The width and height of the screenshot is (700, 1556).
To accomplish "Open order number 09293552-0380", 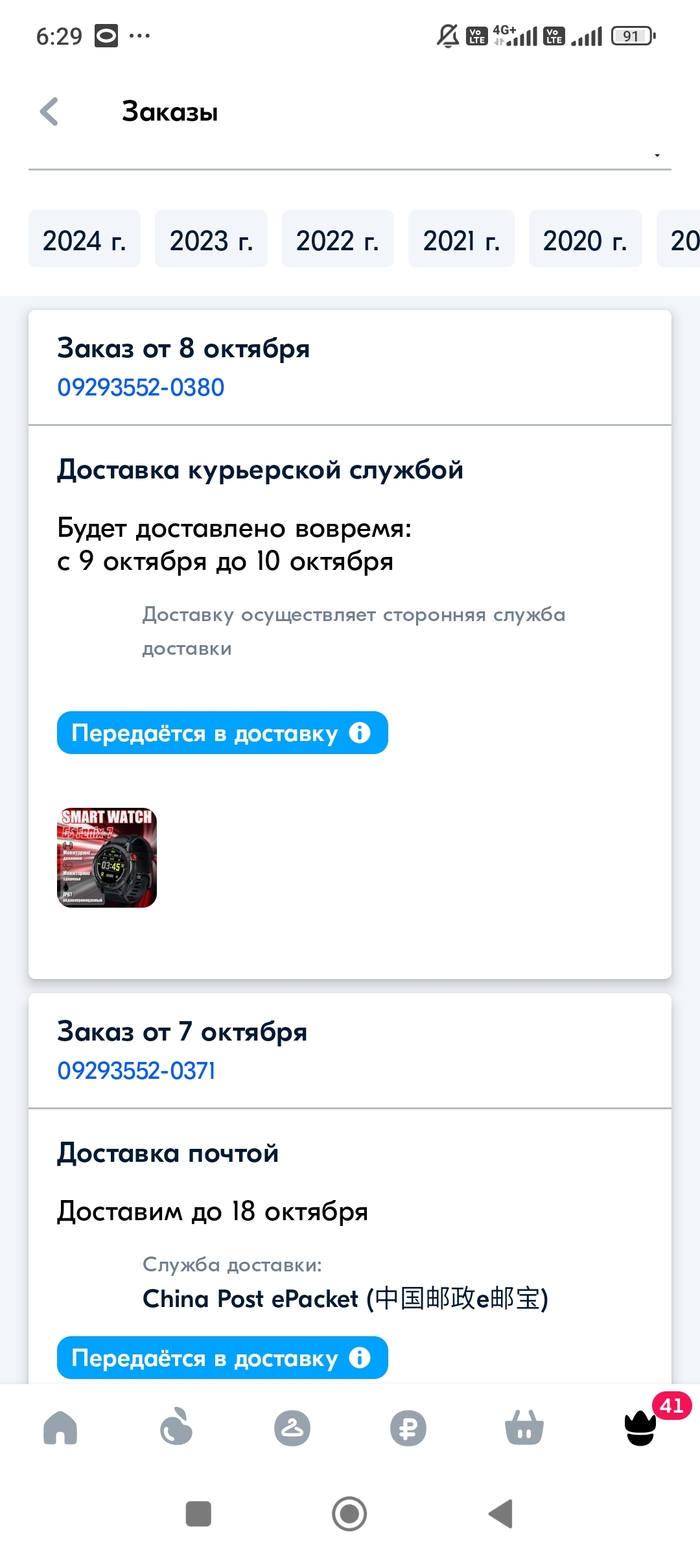I will coord(141,387).
